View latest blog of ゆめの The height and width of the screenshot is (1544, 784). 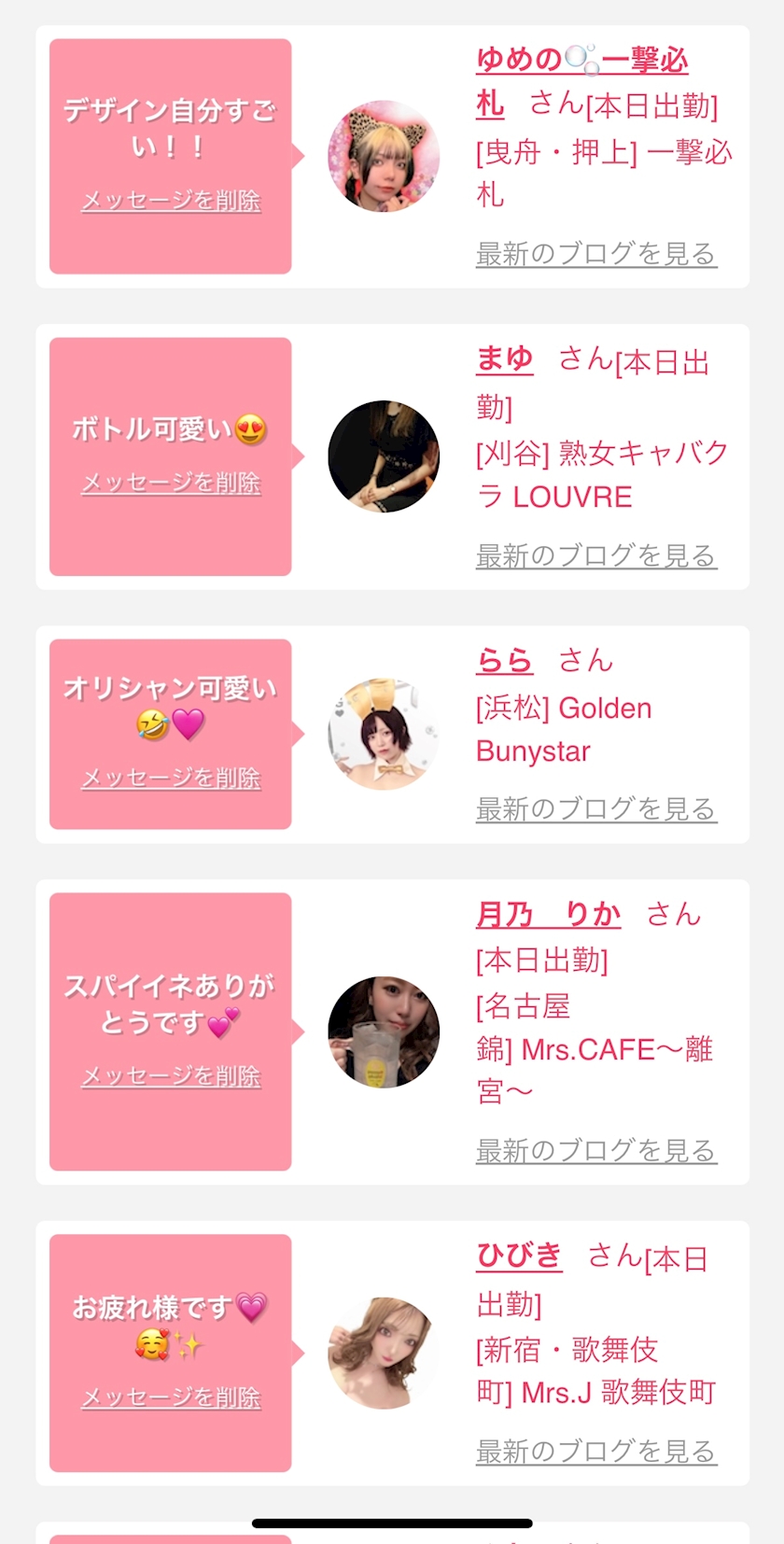coord(595,254)
